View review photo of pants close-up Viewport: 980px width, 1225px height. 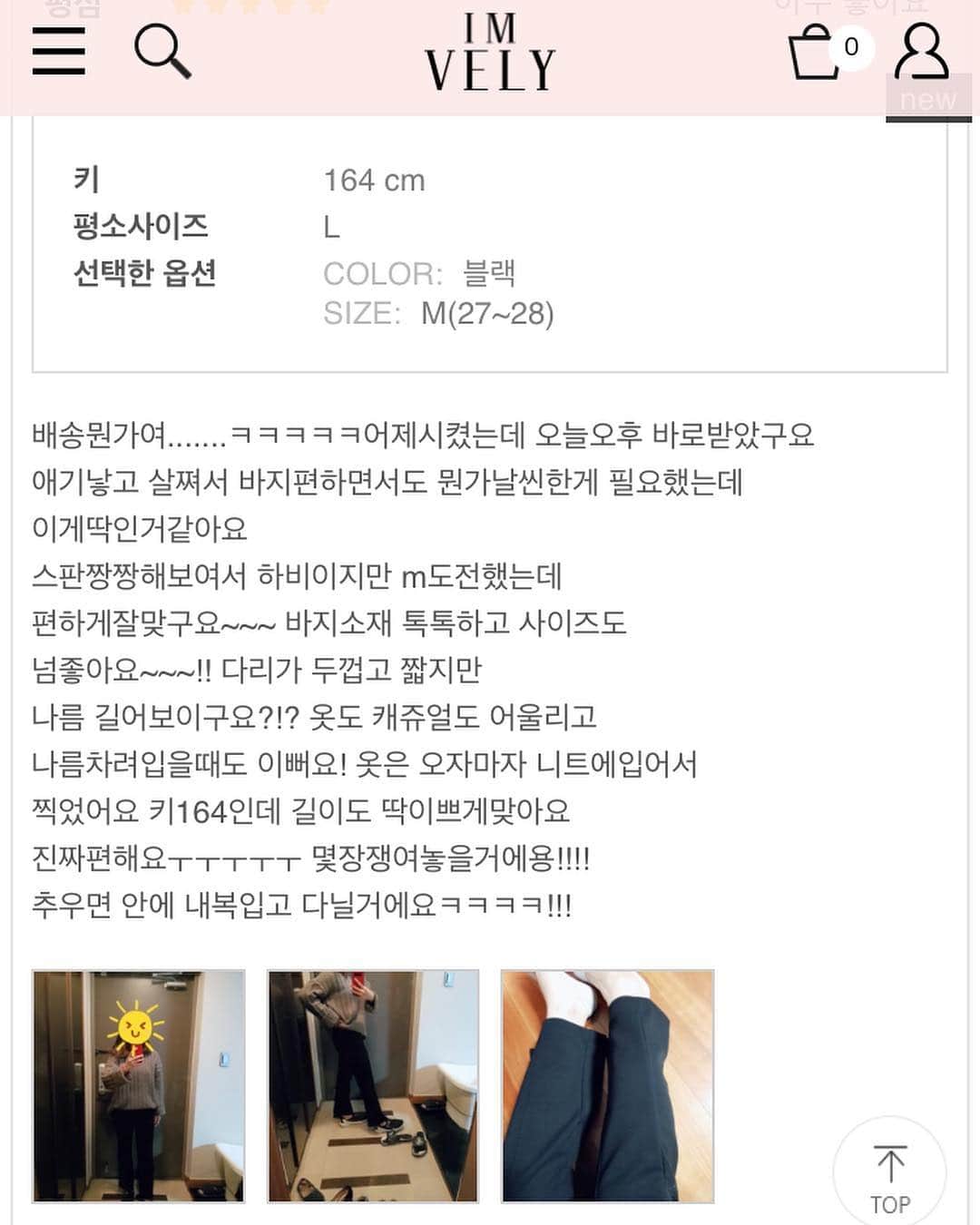tap(608, 1086)
